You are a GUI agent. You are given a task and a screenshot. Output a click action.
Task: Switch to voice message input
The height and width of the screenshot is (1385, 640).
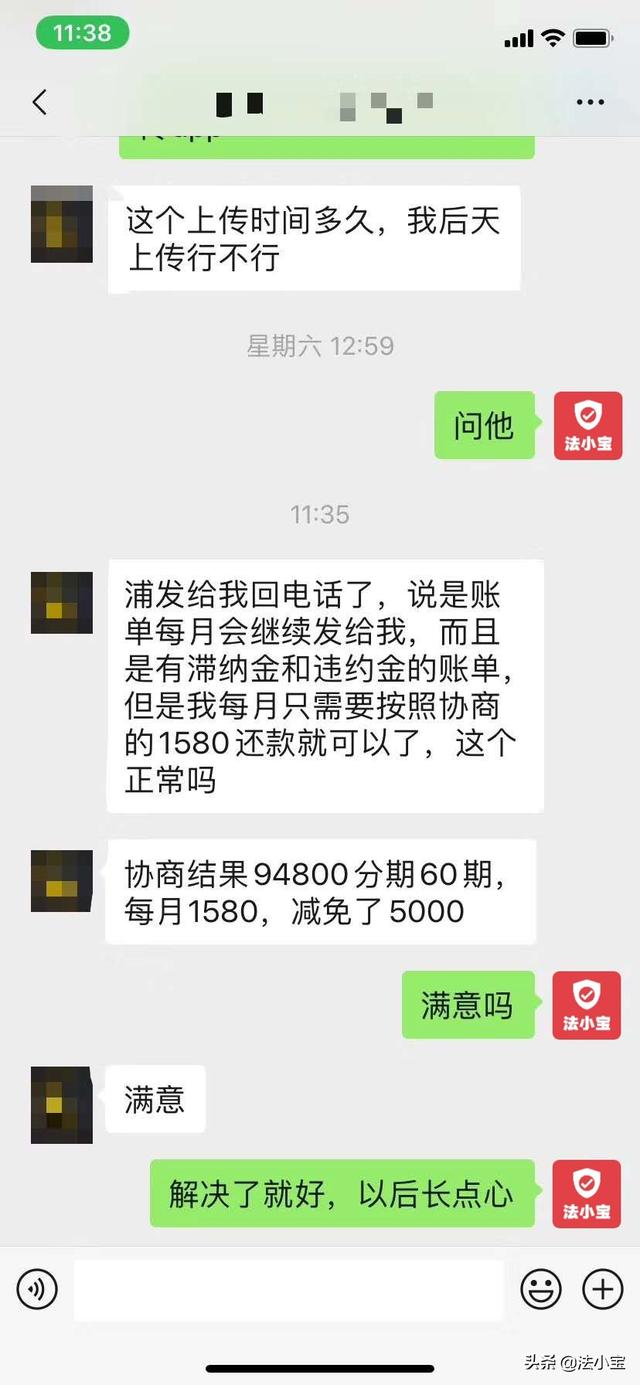coord(37,1290)
